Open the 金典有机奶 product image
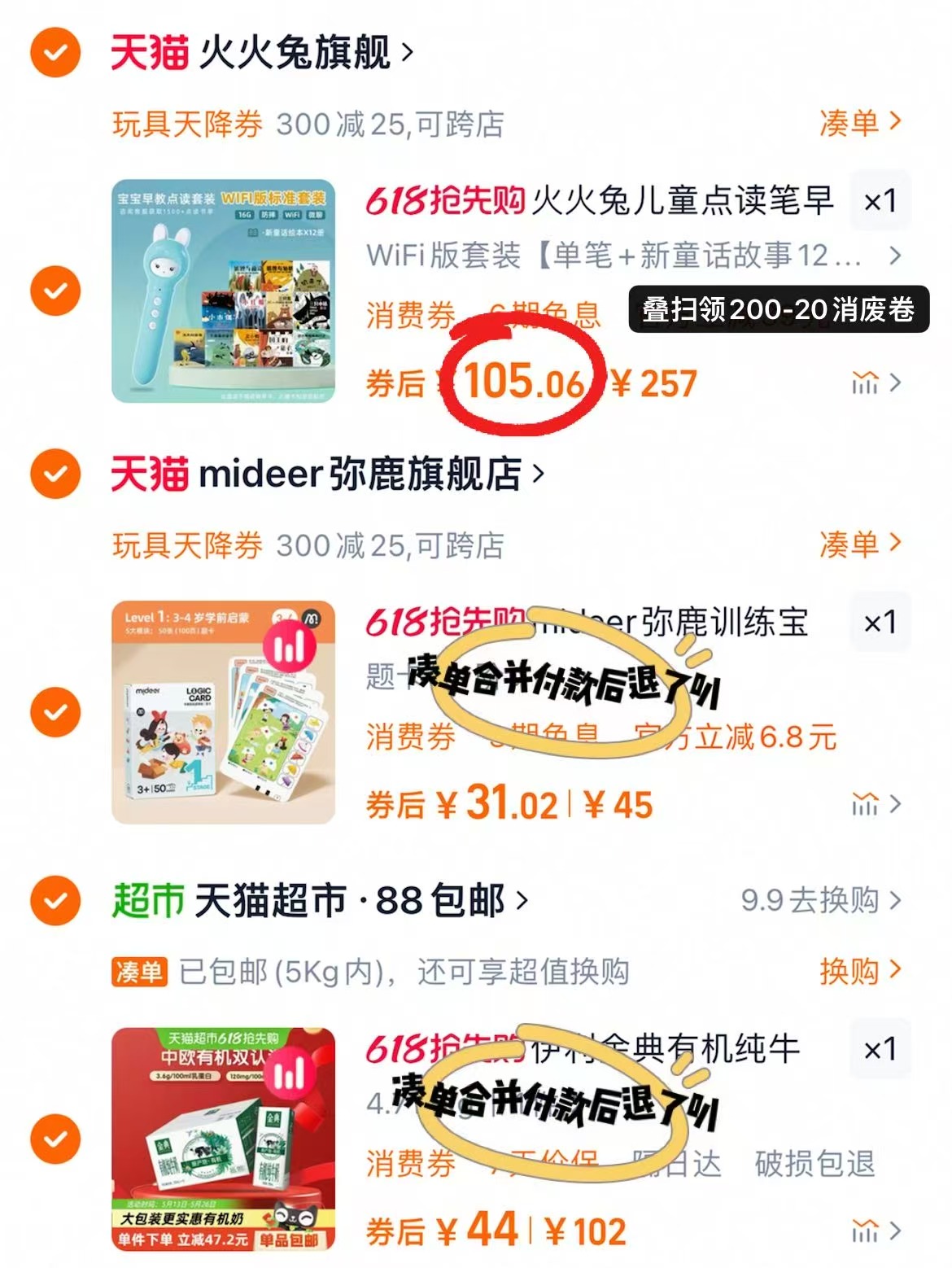The width and height of the screenshot is (952, 1268). [x=224, y=1139]
